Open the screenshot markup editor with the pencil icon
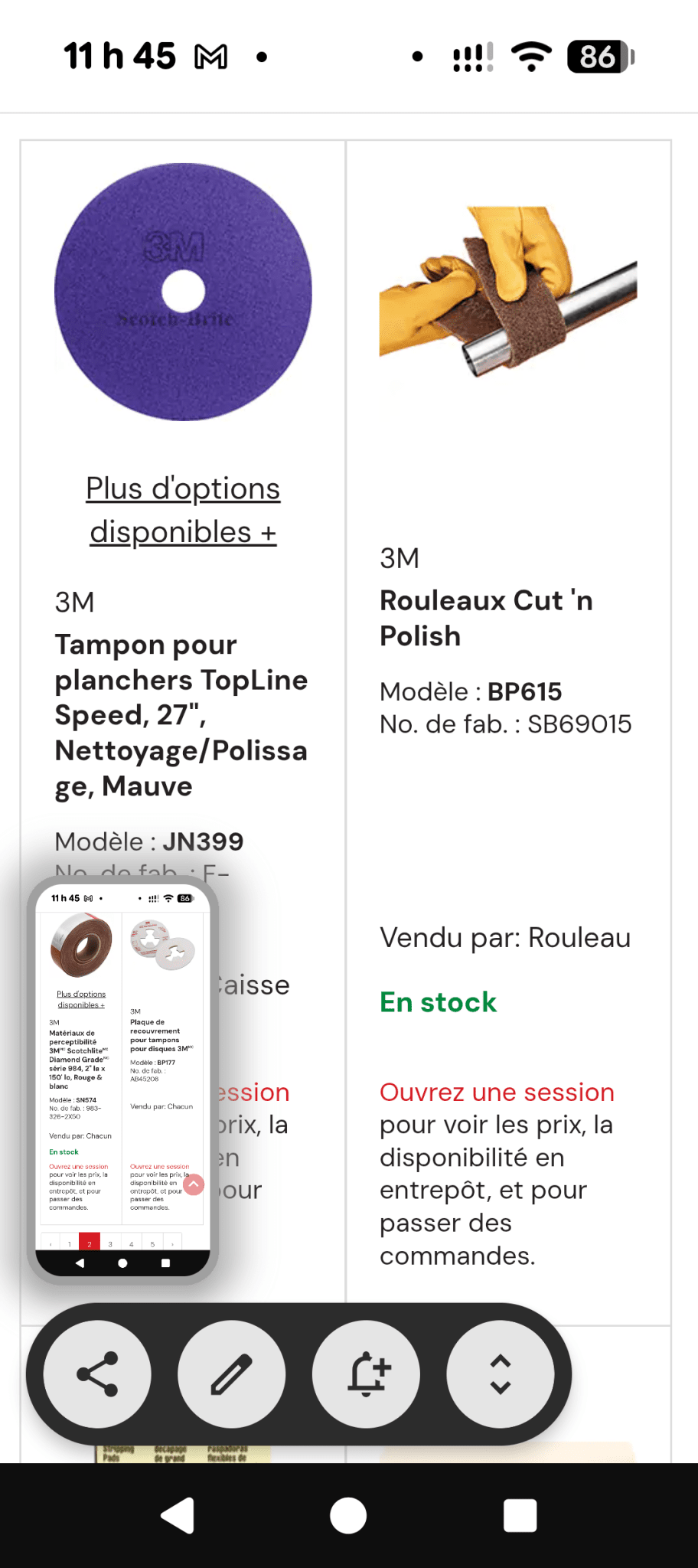The image size is (698, 1568). 231,1374
